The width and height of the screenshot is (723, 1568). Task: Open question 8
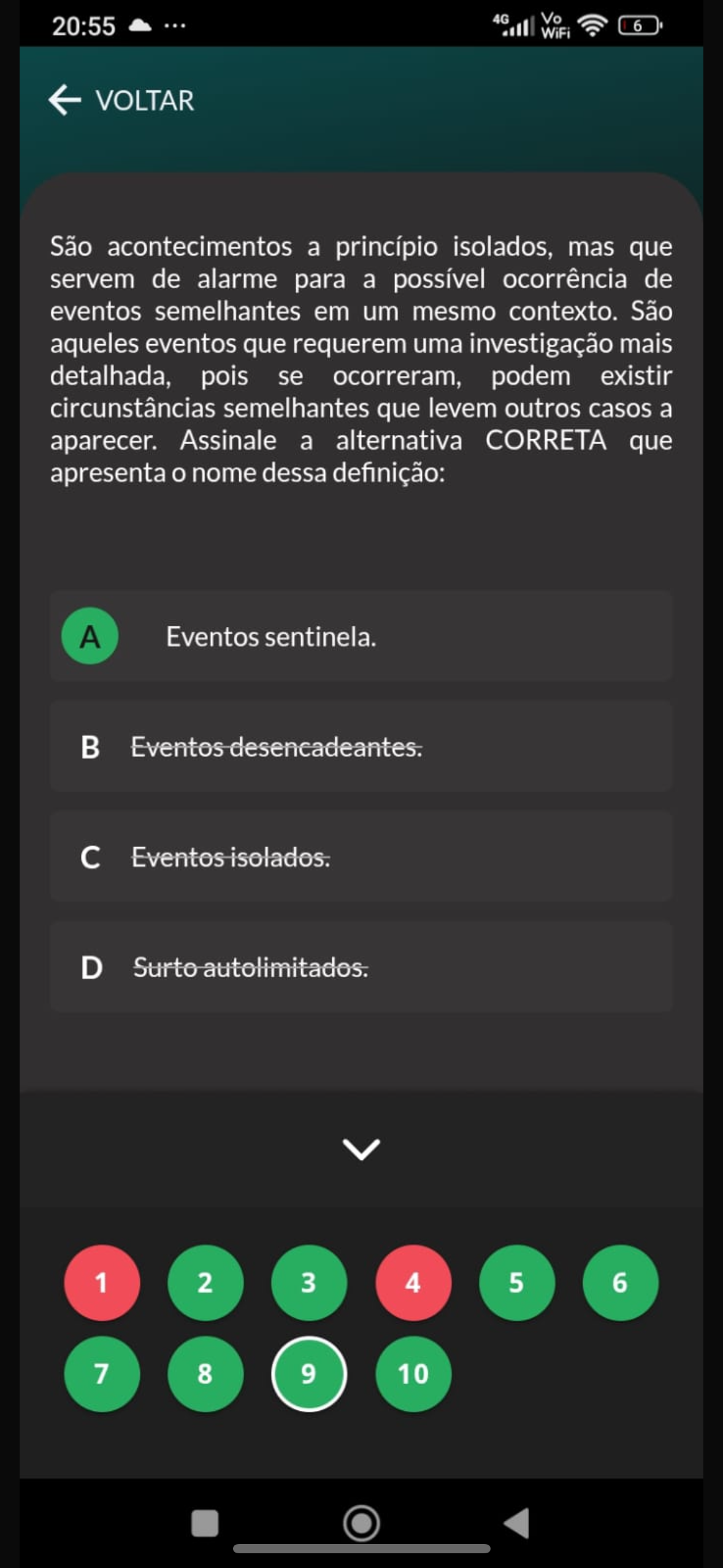[x=205, y=1374]
